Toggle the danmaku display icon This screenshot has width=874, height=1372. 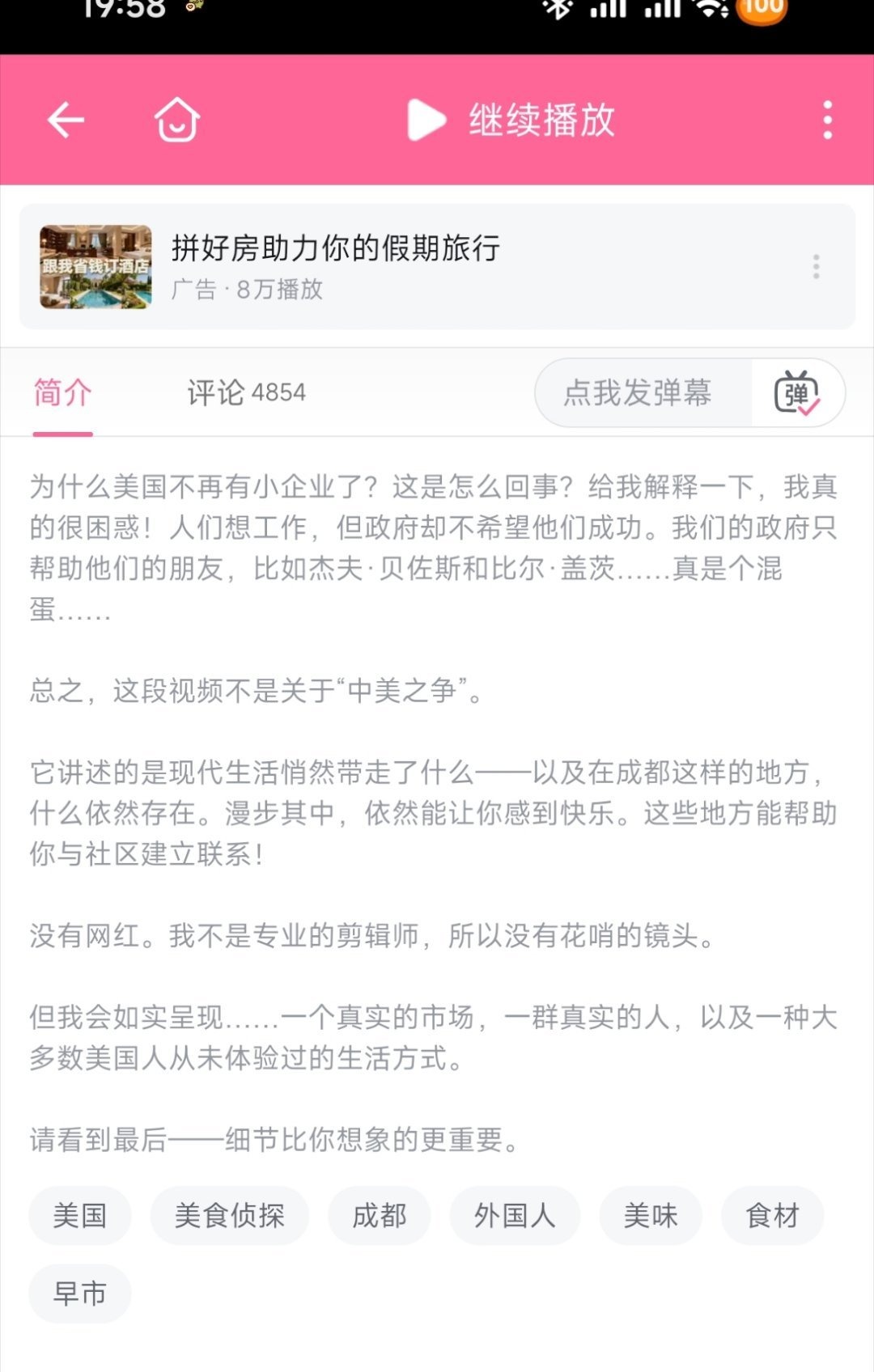pos(797,393)
